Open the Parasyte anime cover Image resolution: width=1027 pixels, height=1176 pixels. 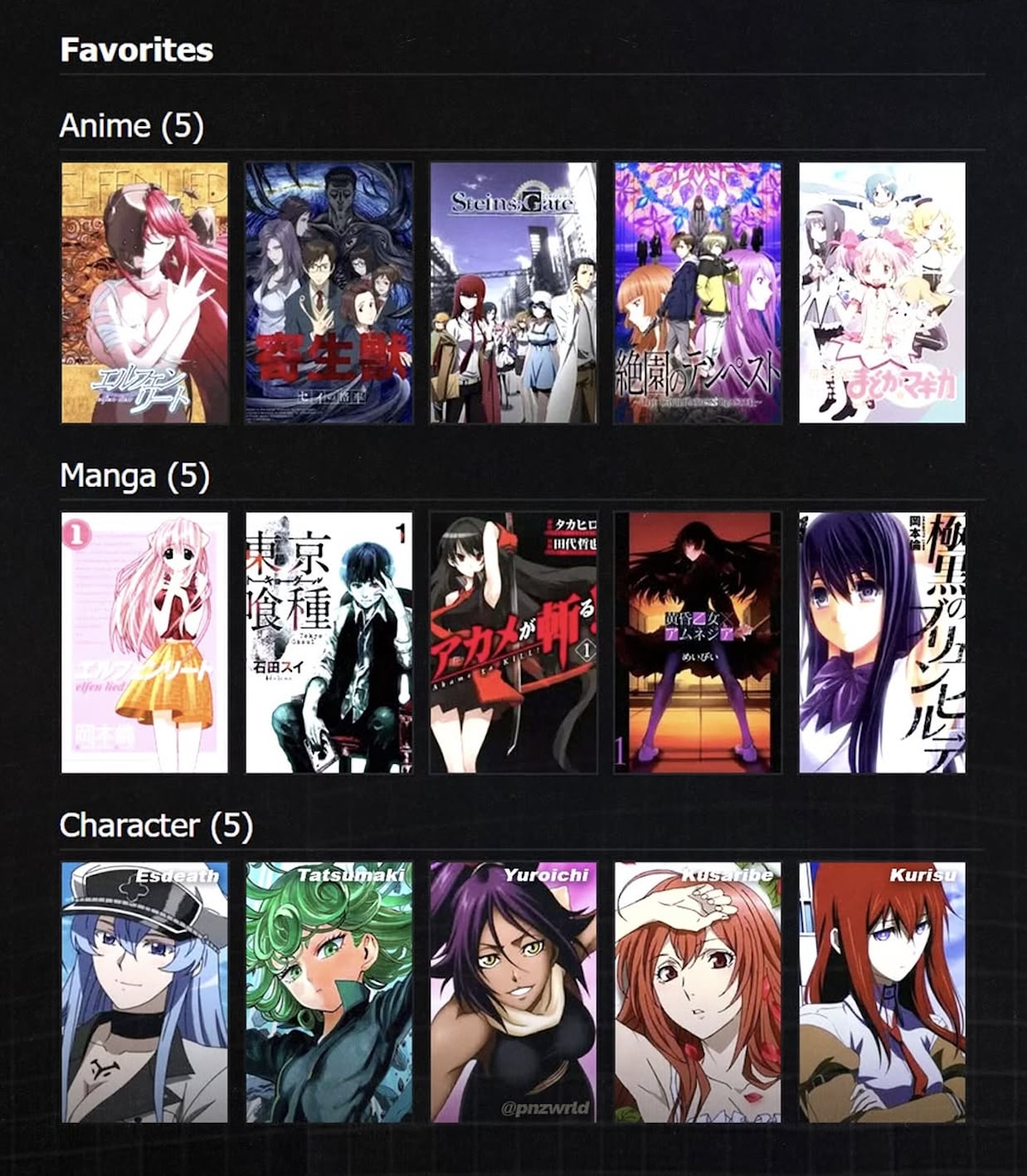pyautogui.click(x=329, y=293)
